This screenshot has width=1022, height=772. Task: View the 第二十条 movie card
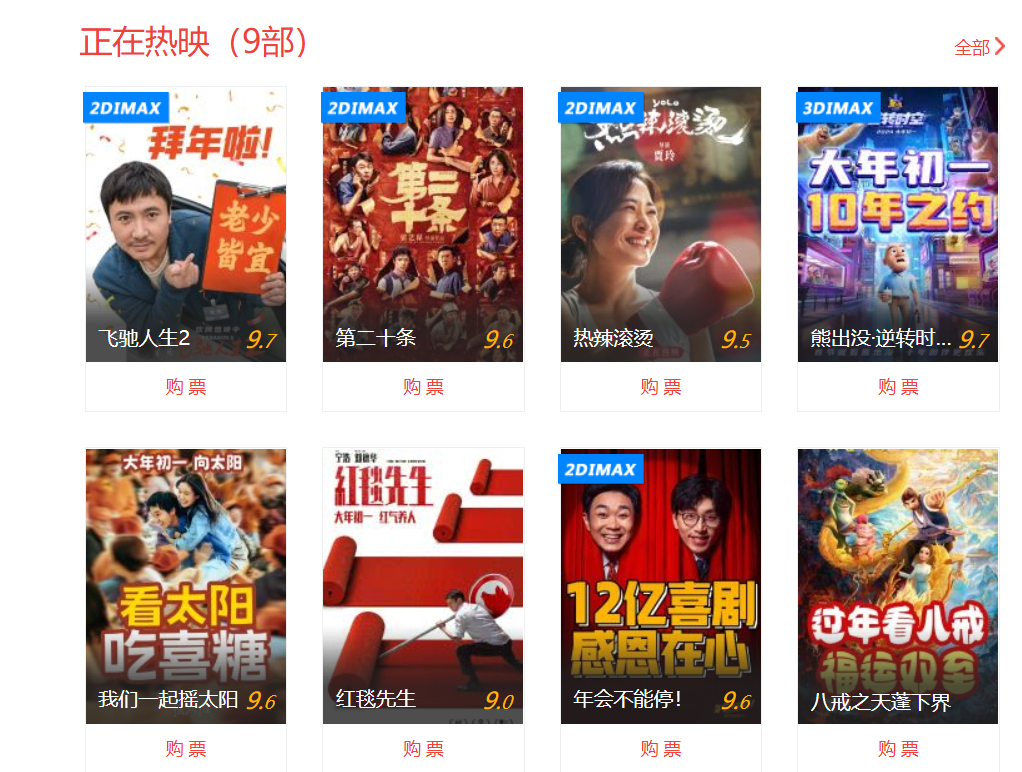point(423,224)
